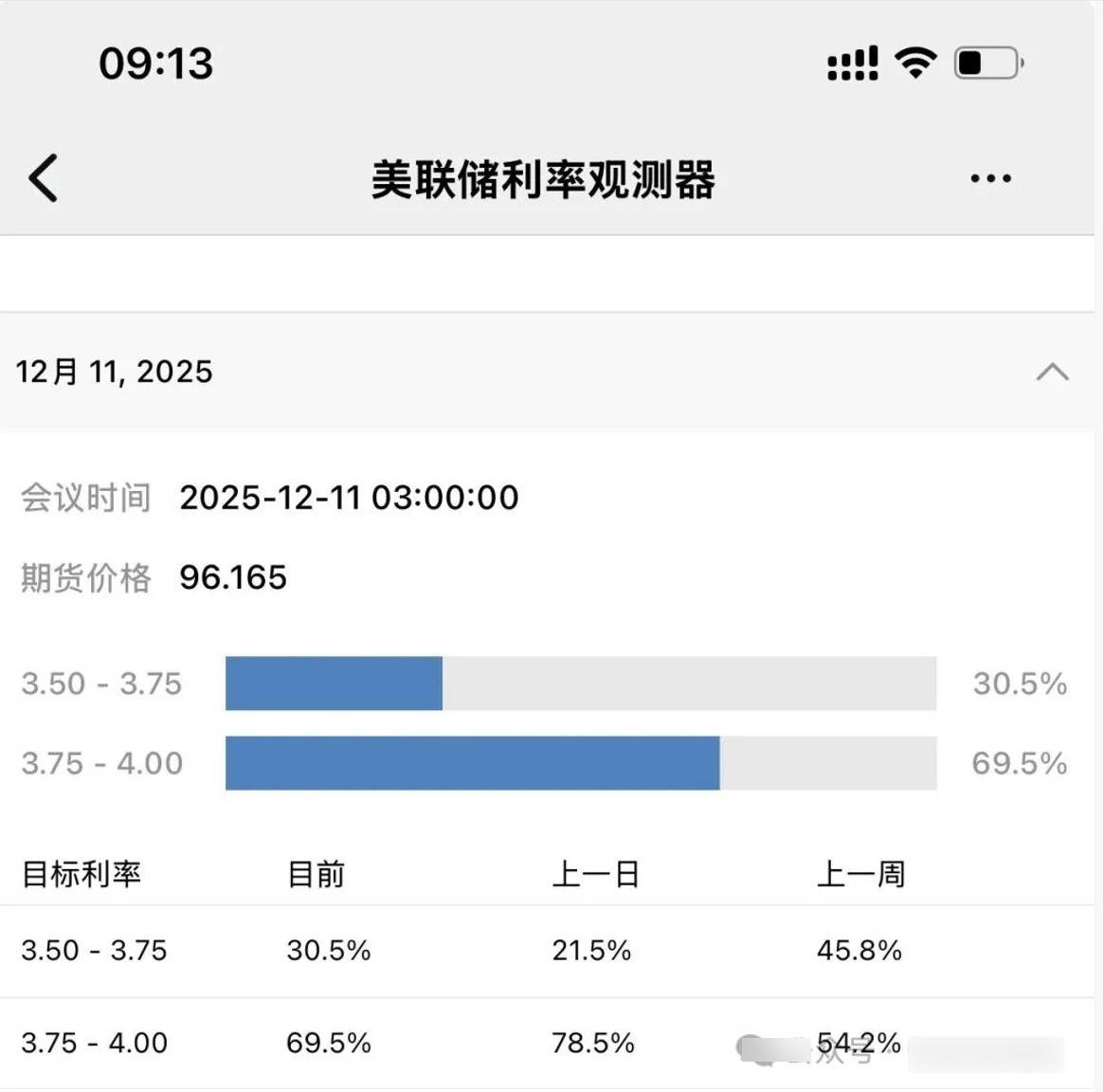Image resolution: width=1103 pixels, height=1092 pixels.
Task: Go back from 美联储利率观测器
Action: 44,178
